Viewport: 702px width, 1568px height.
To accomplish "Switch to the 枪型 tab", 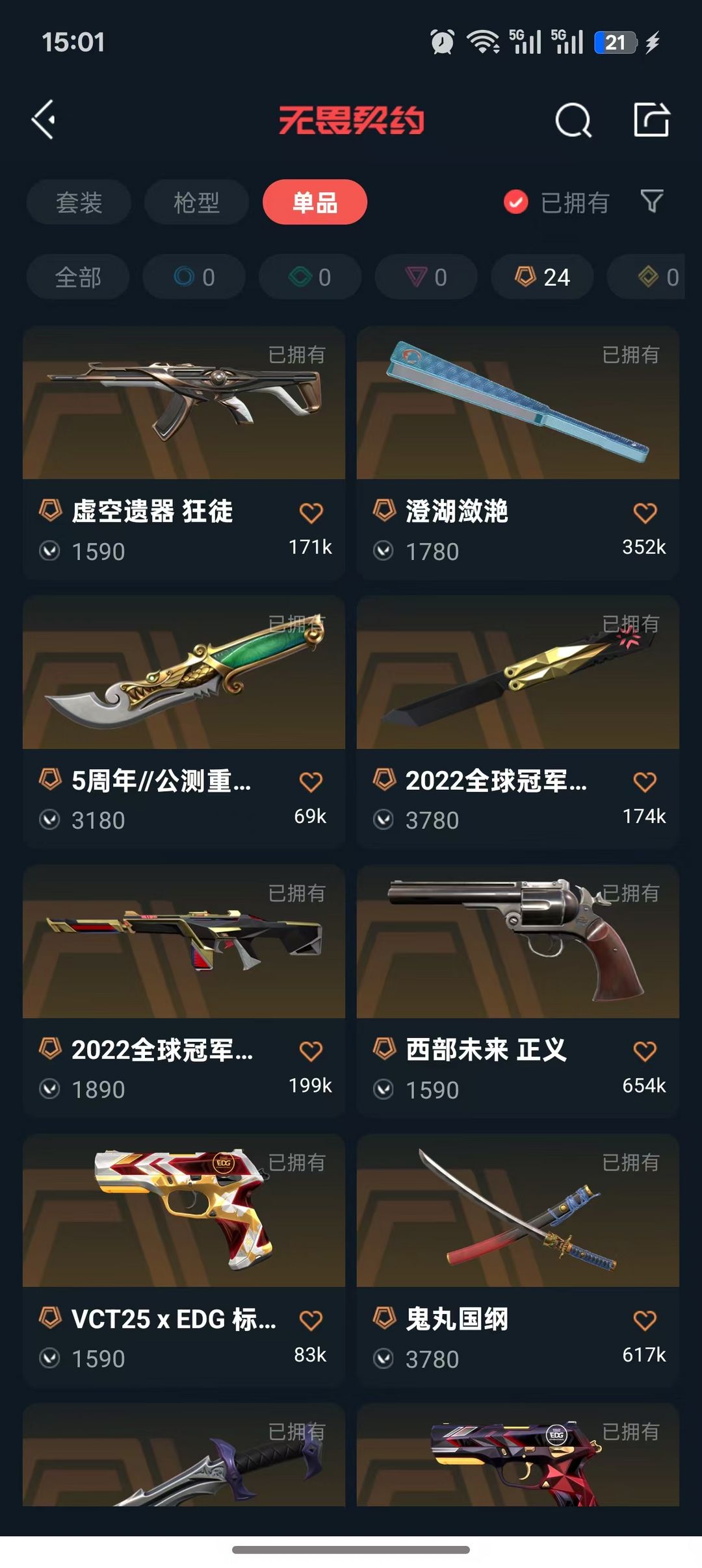I will point(196,202).
